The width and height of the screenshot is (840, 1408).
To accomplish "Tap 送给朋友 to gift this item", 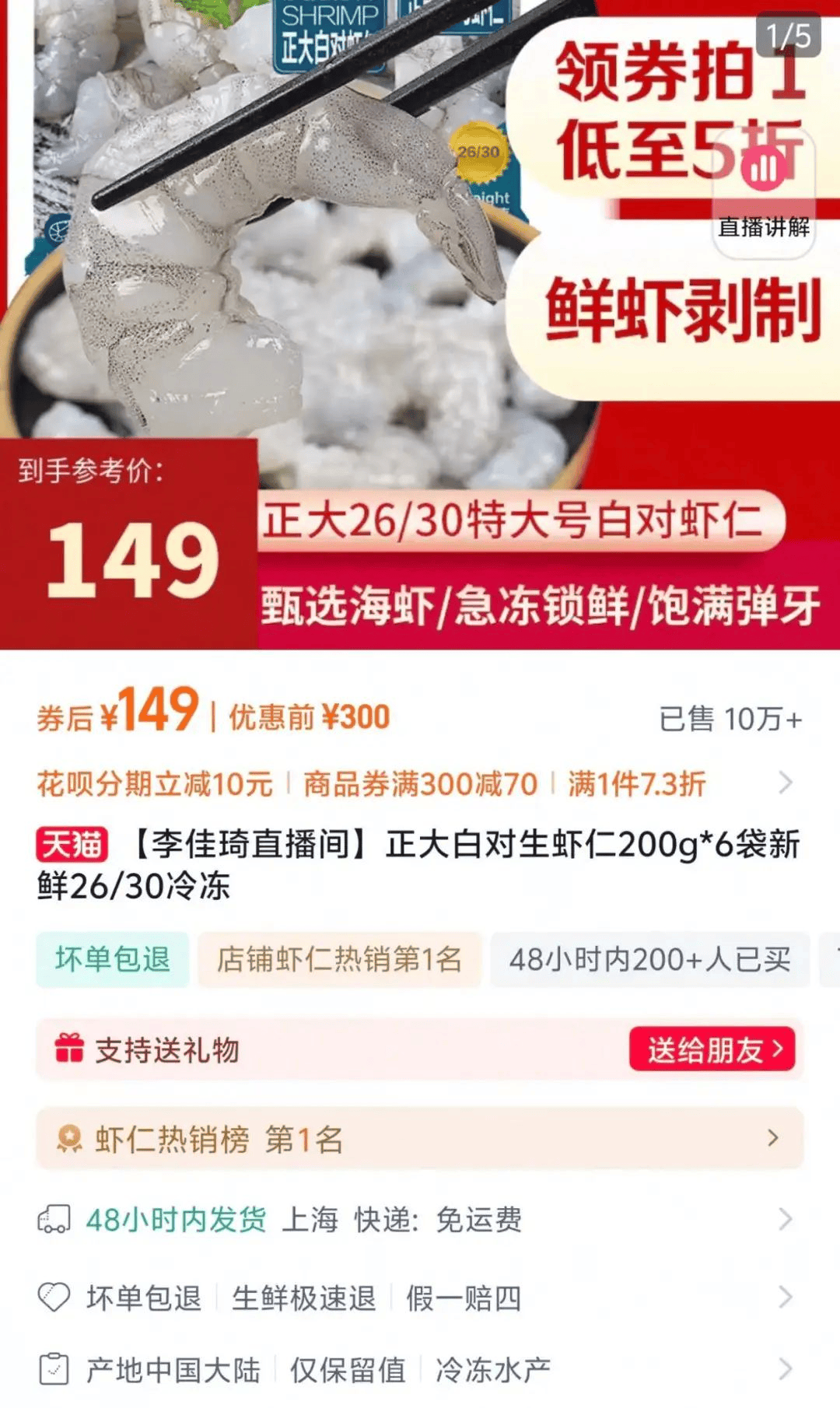I will 712,1050.
